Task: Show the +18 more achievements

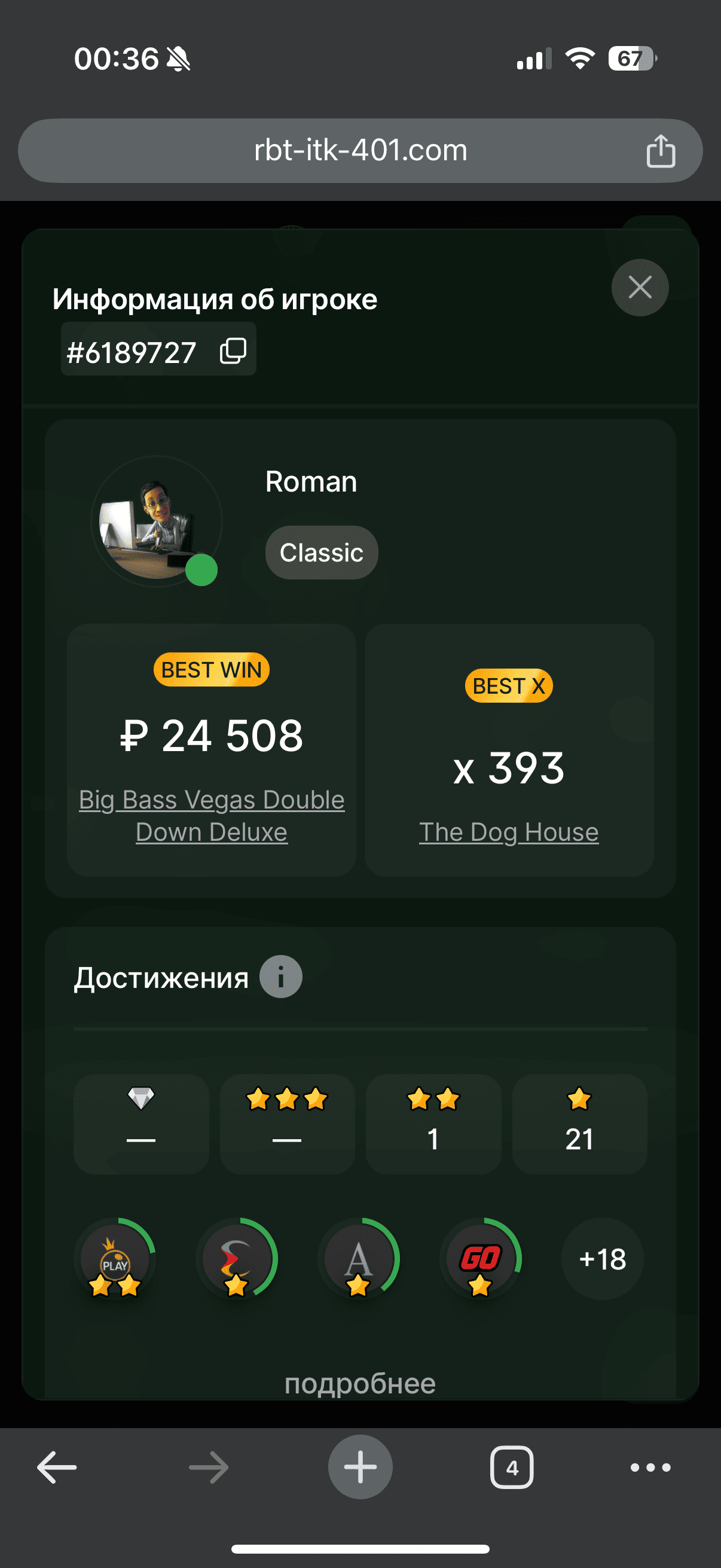Action: tap(602, 1259)
